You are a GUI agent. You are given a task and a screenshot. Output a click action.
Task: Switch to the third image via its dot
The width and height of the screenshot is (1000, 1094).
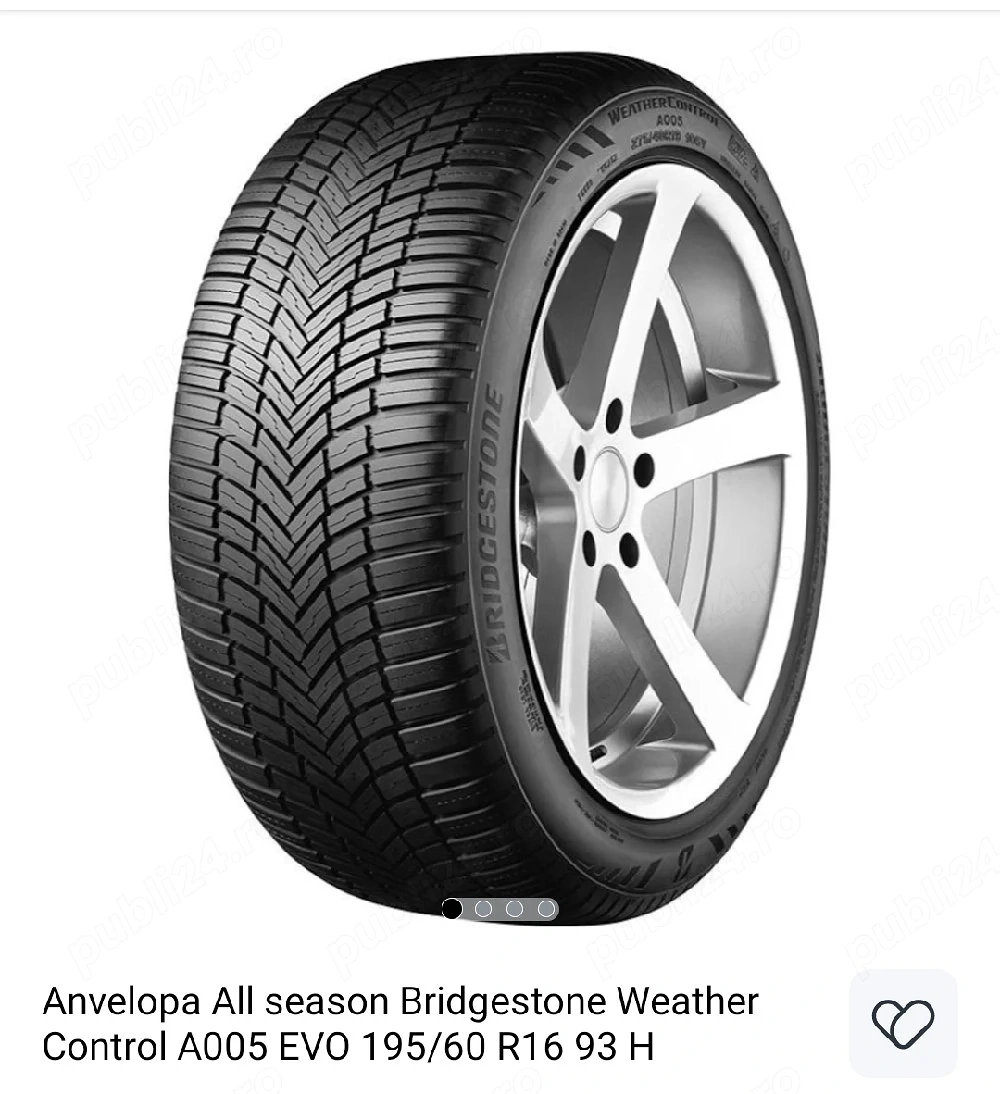click(x=515, y=908)
